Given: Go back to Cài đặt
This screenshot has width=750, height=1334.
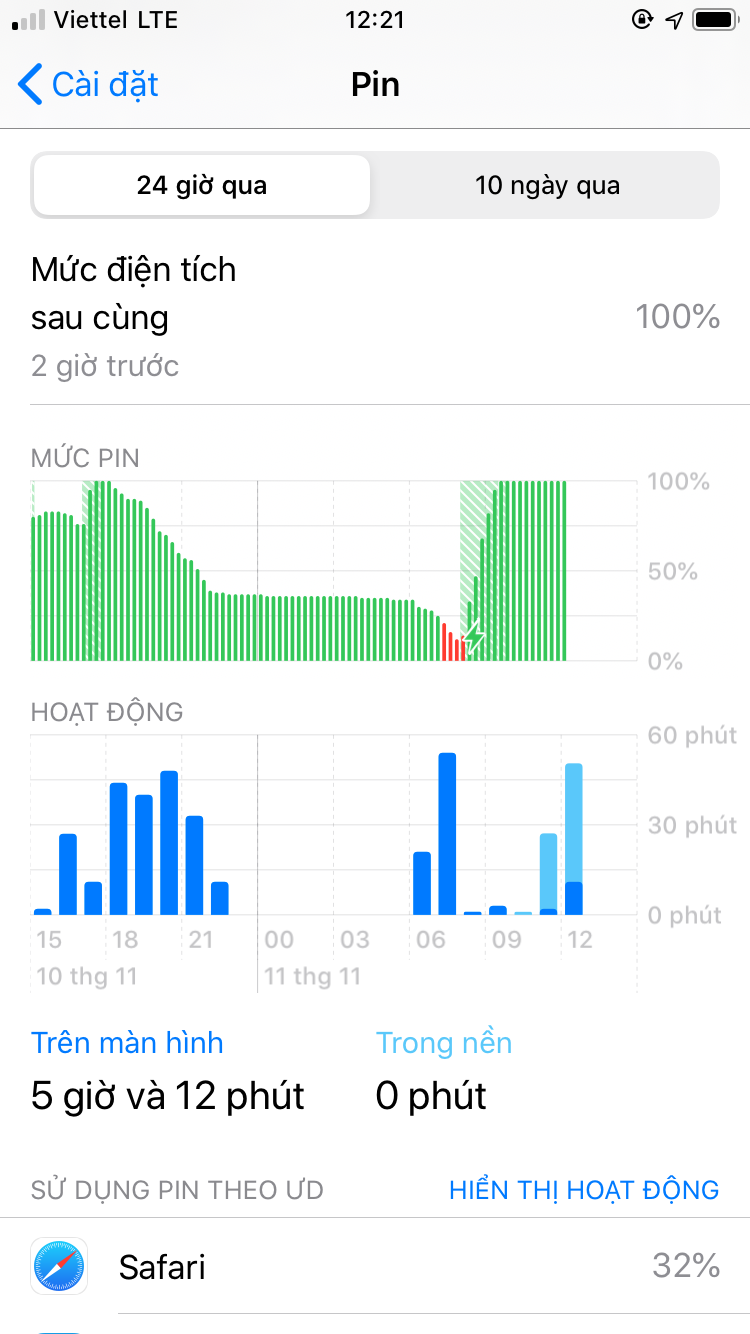Looking at the screenshot, I should point(88,85).
